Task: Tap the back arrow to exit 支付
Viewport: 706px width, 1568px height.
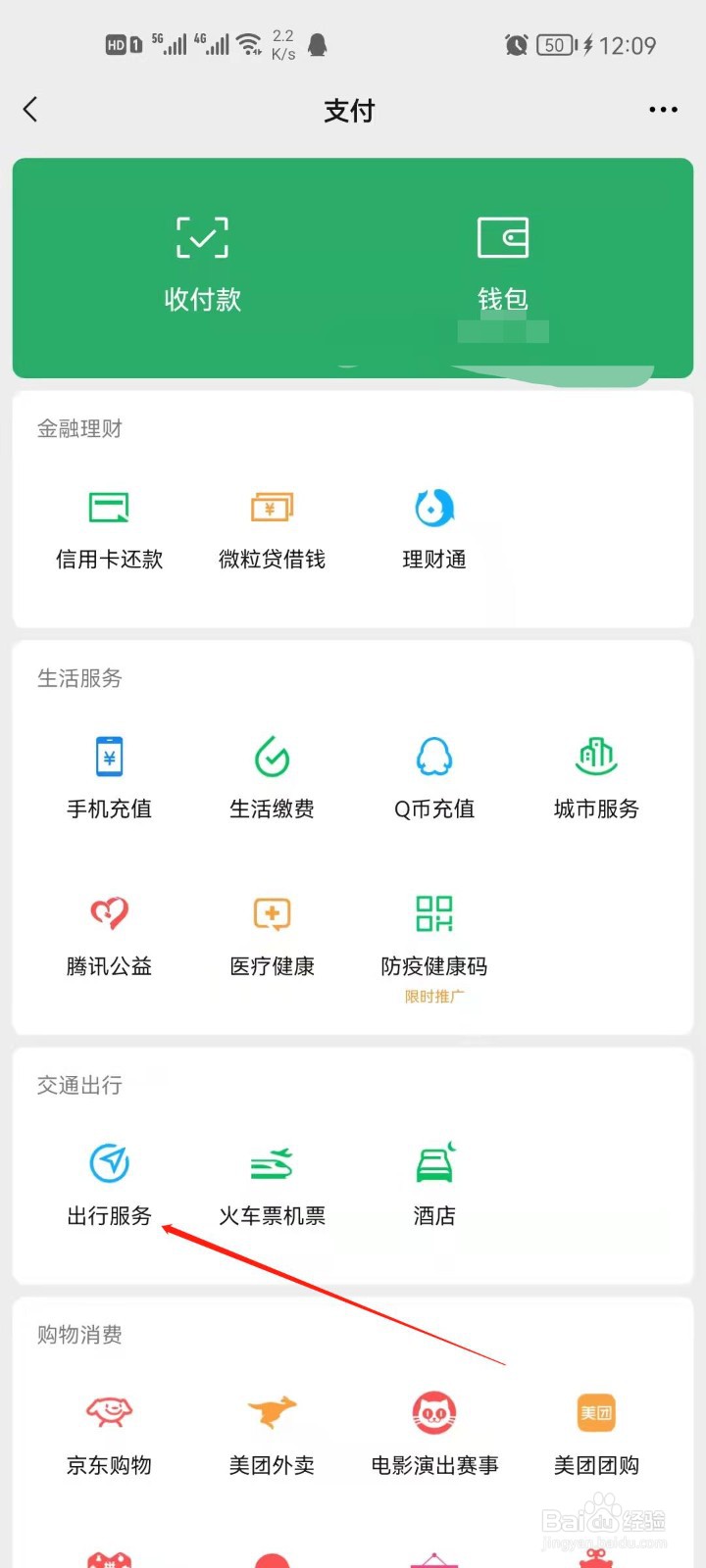Action: coord(30,110)
